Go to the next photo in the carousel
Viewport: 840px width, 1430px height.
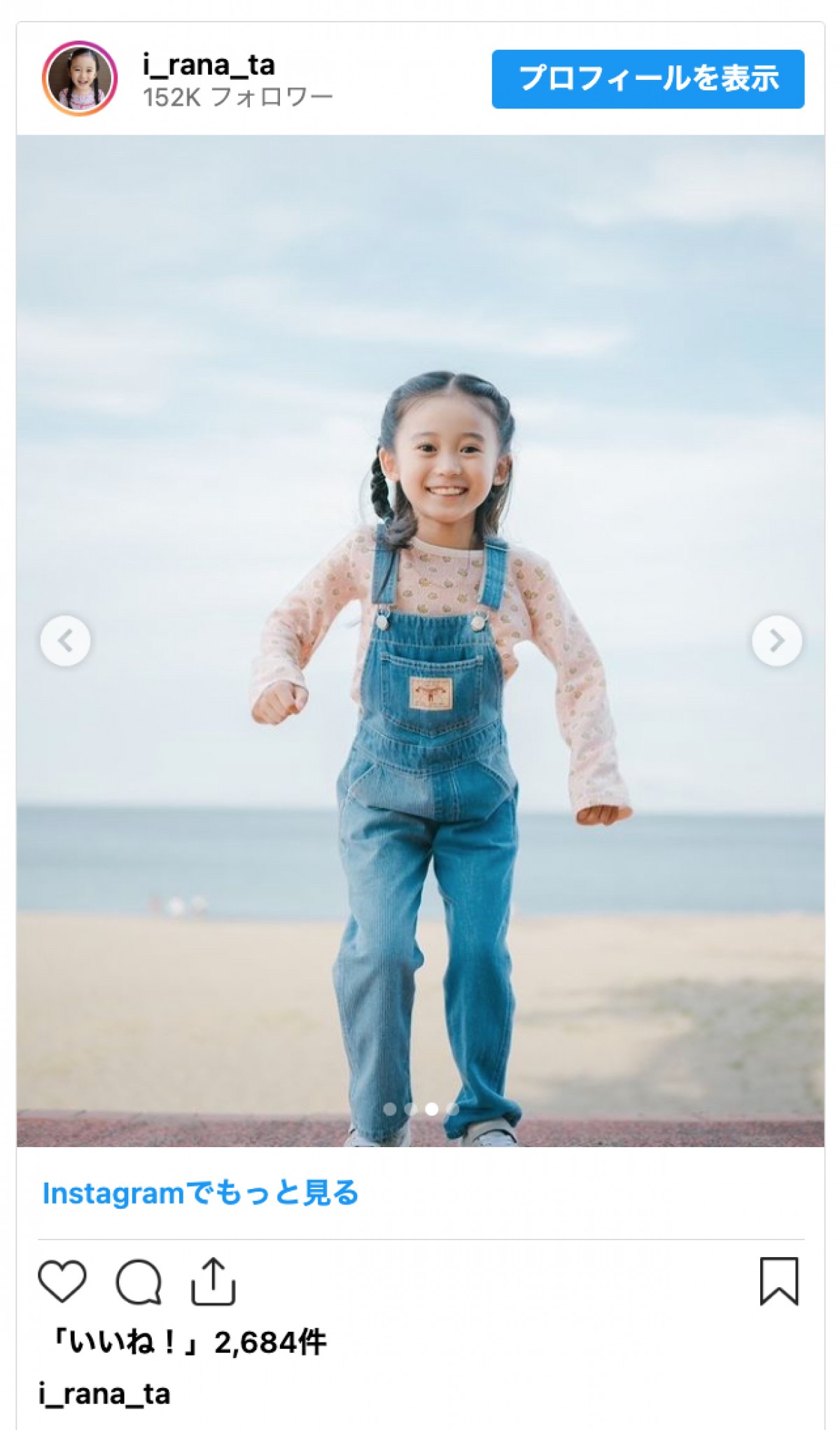[x=776, y=640]
